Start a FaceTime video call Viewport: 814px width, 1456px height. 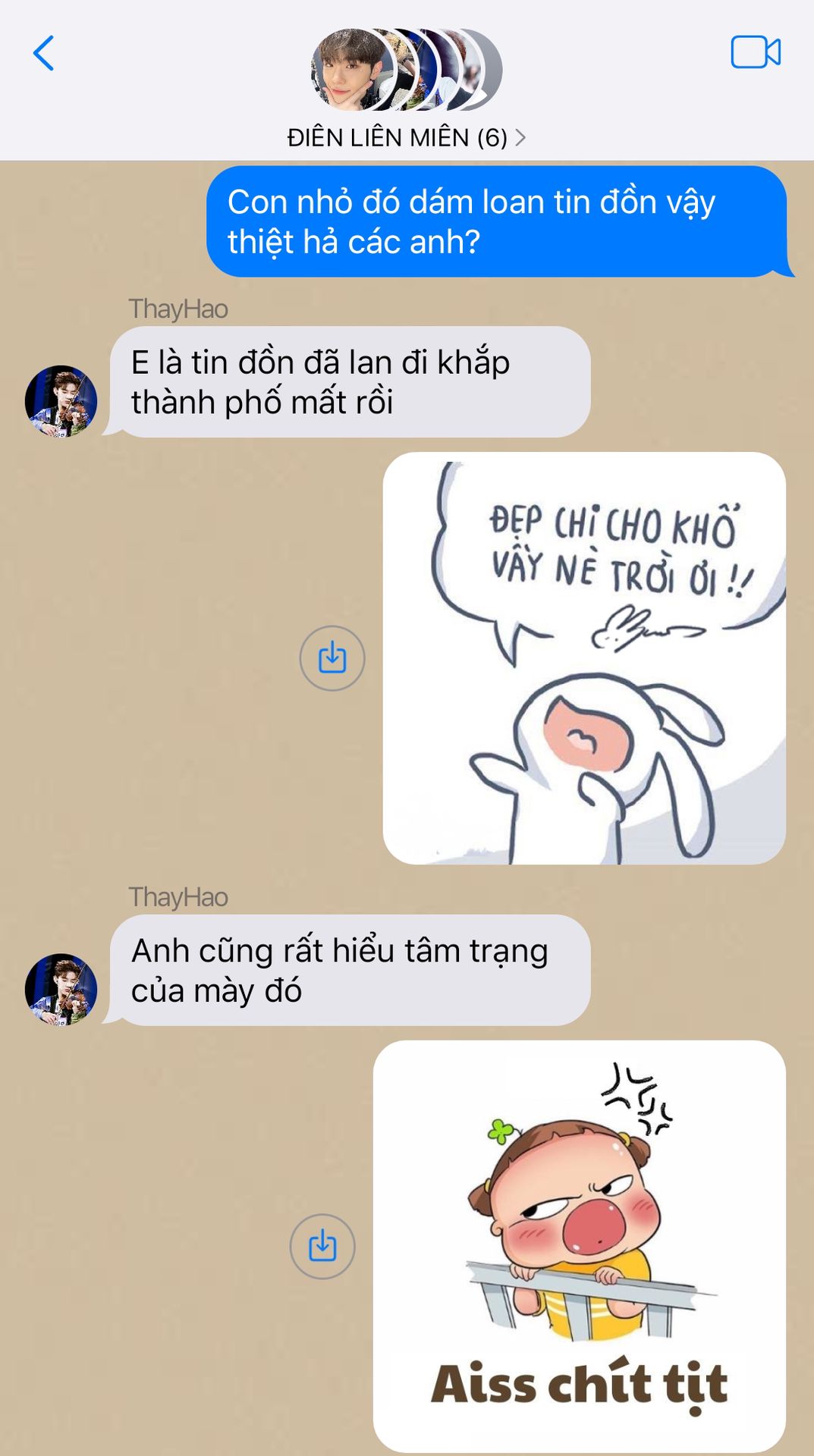tap(755, 52)
